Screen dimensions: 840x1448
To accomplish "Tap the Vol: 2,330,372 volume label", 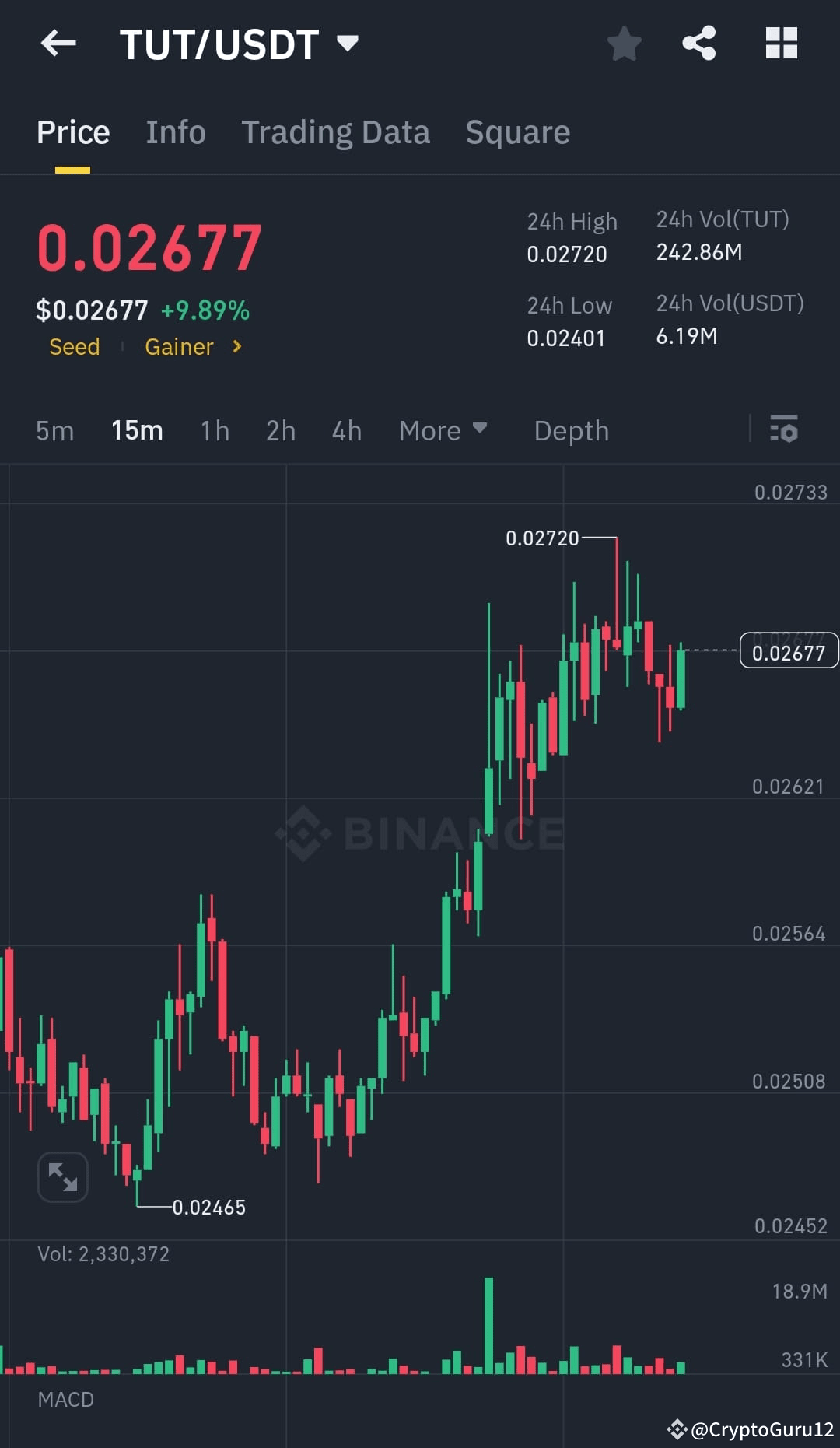I will tap(104, 1253).
